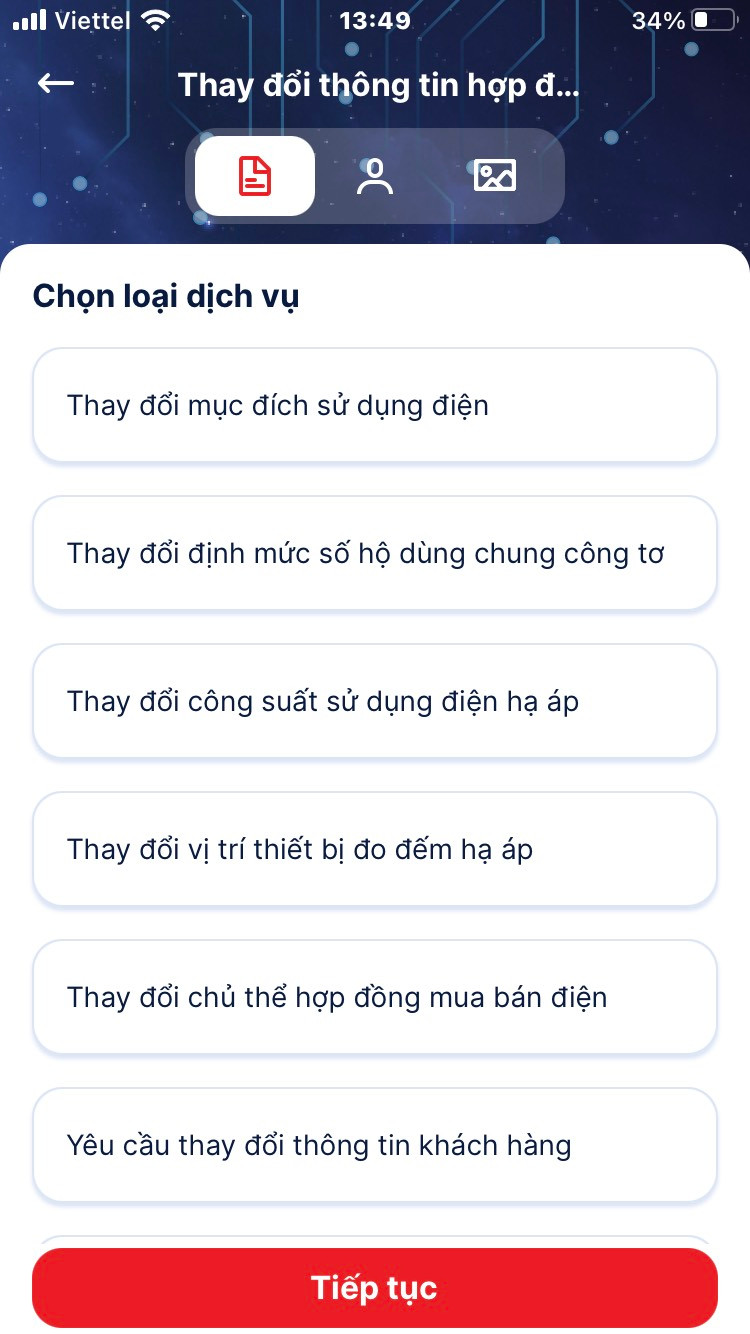Screen dimensions: 750x1334
Task: Tap the red document icon in active tab
Action: coord(253,175)
